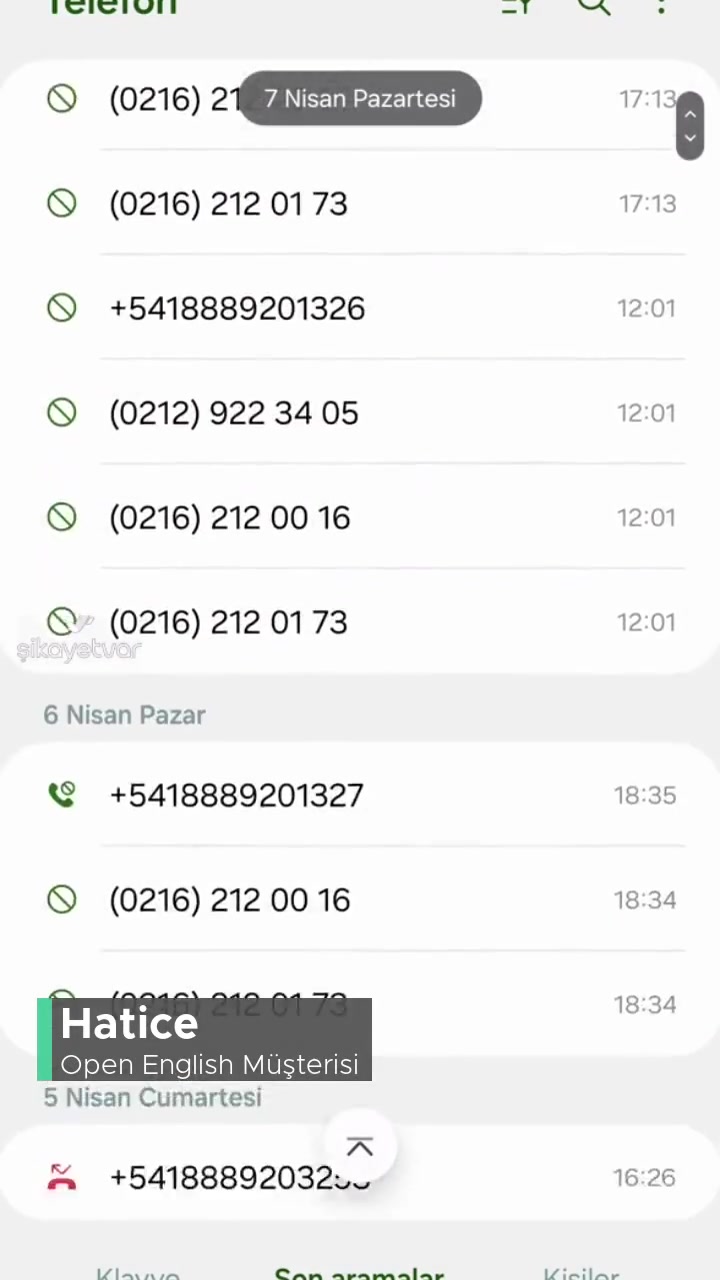Open the (0212) 922 34 05 call entry
The width and height of the screenshot is (720, 1280).
[x=360, y=413]
